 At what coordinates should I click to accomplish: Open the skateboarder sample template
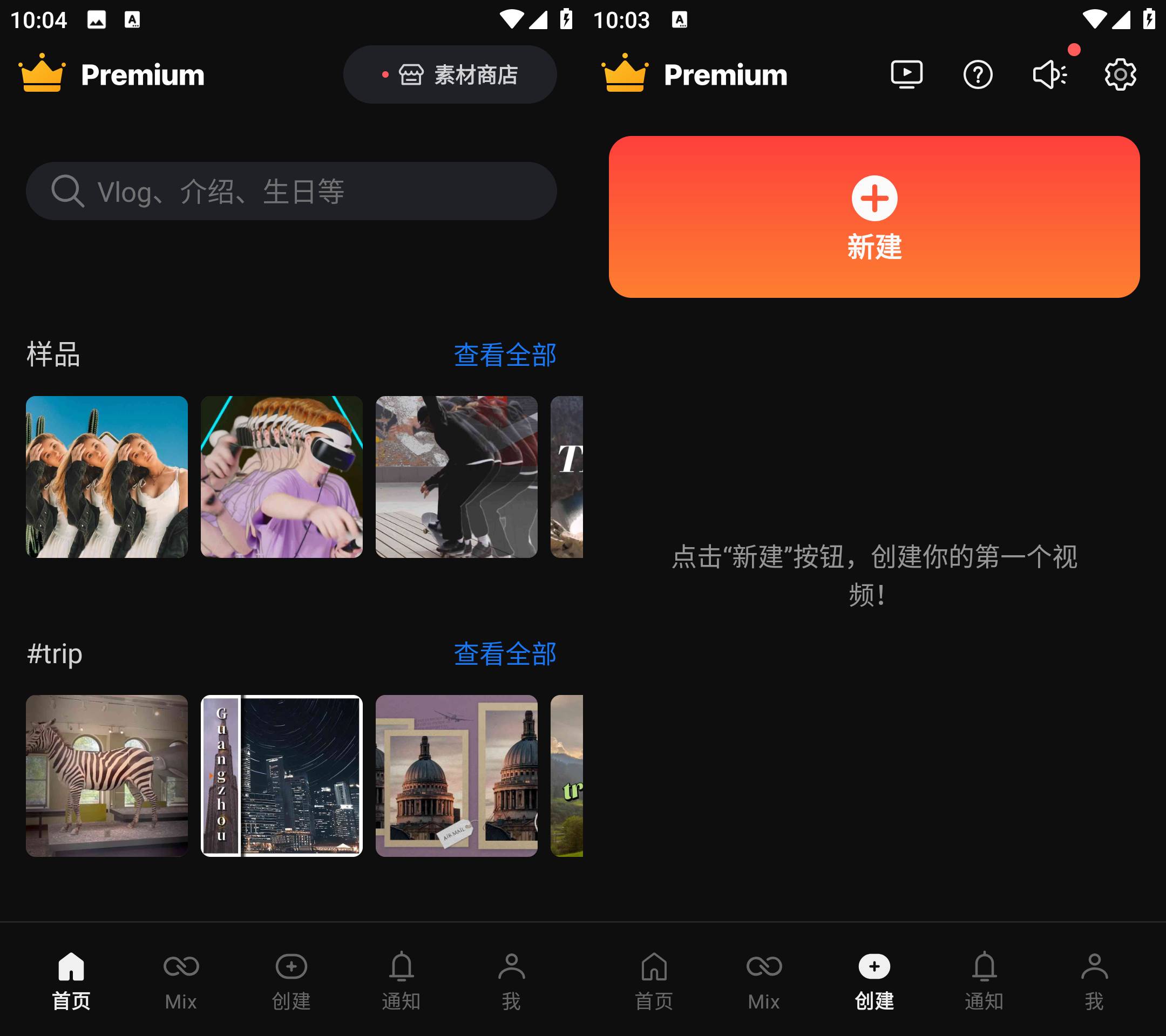tap(456, 476)
